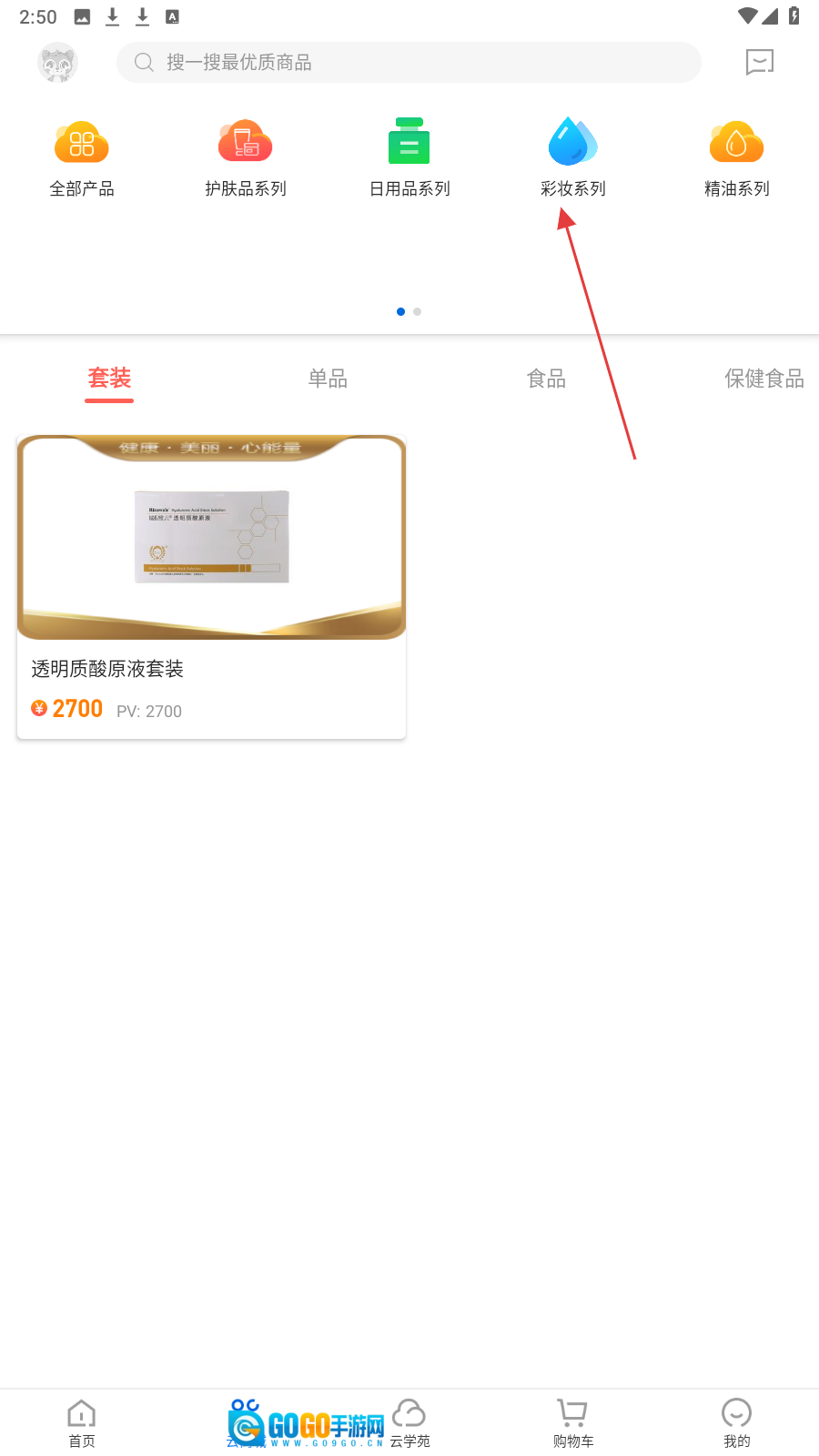819x1456 pixels.
Task: Open the profile avatar icon
Action: click(x=57, y=63)
